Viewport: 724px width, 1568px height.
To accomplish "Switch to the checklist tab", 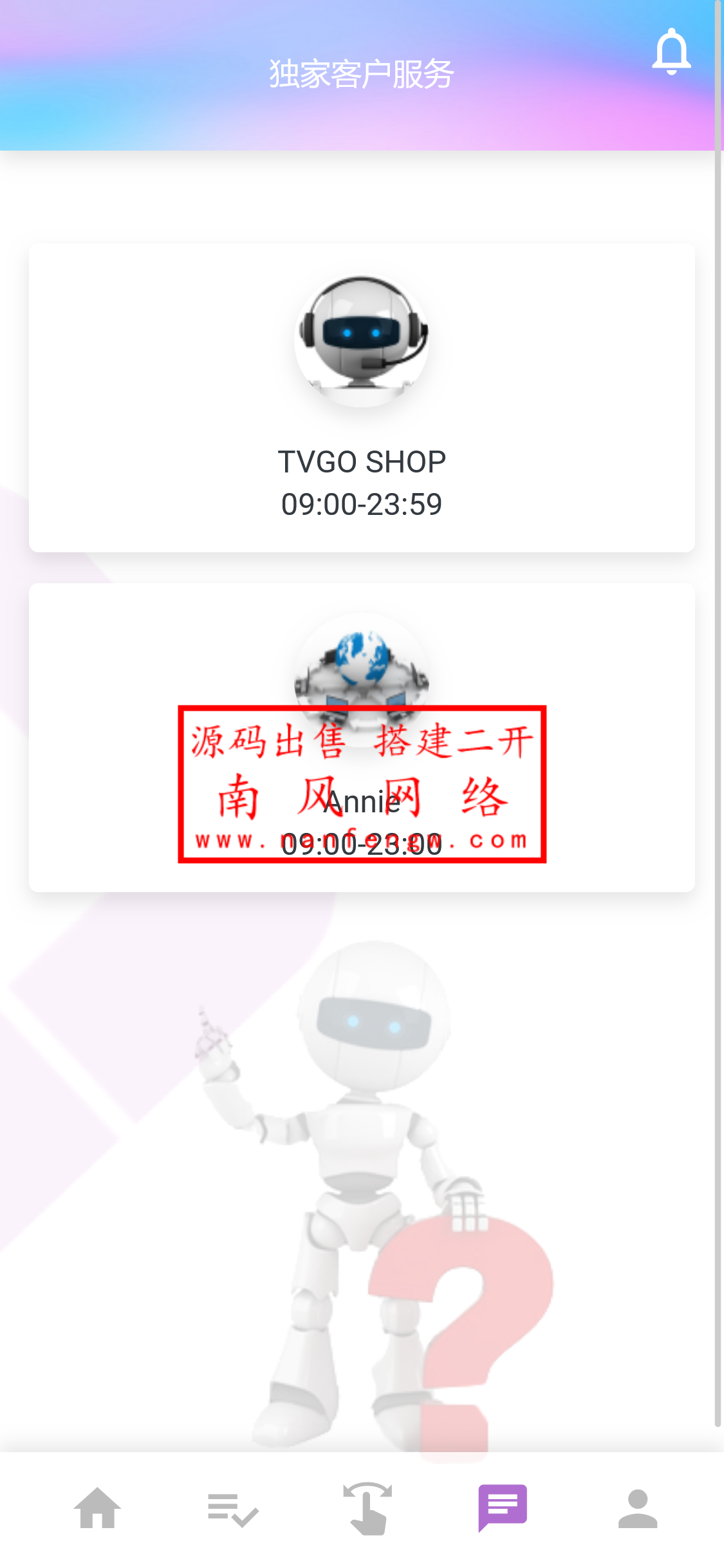I will 233,1509.
